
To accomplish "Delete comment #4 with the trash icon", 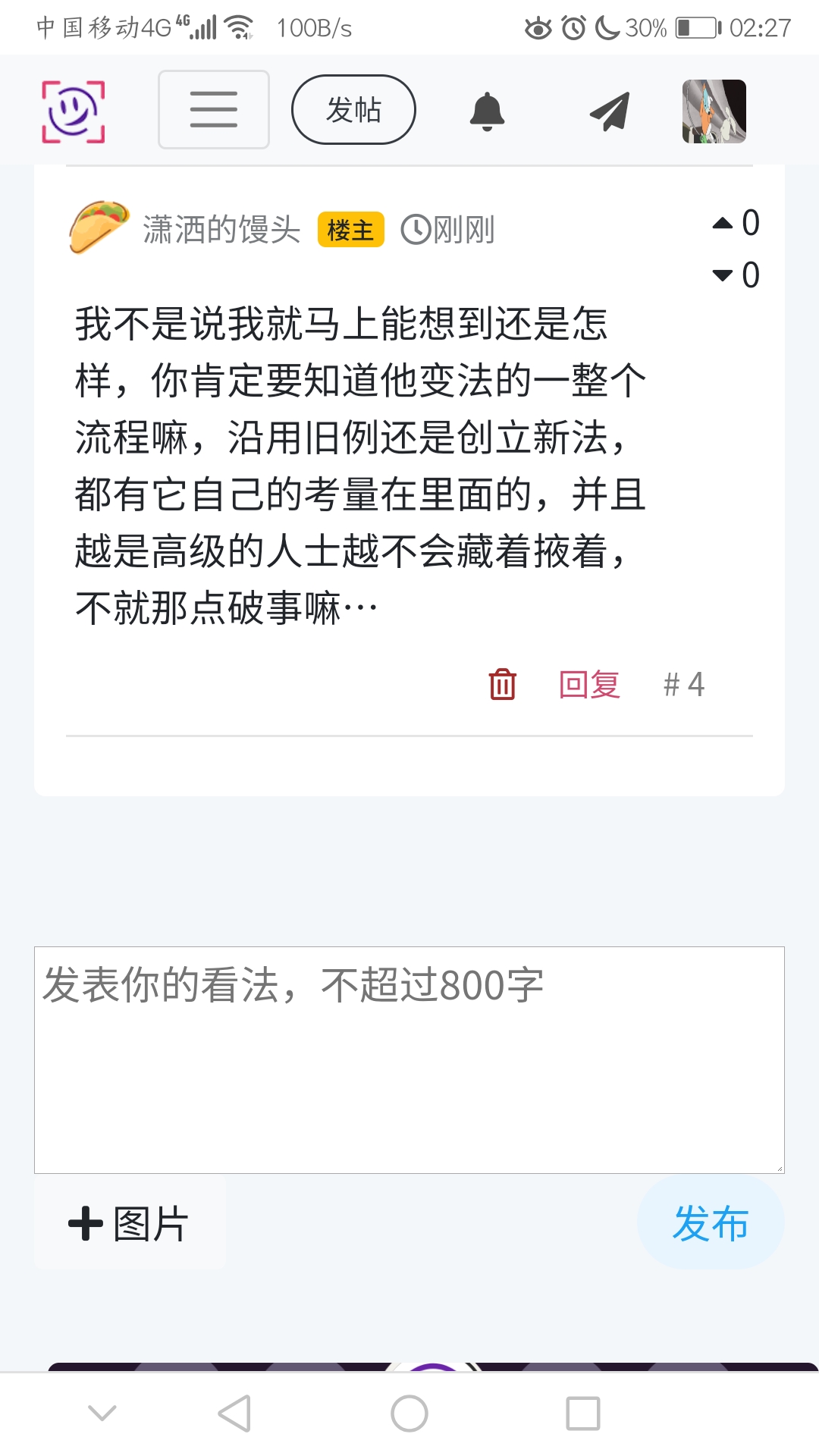I will tap(502, 684).
